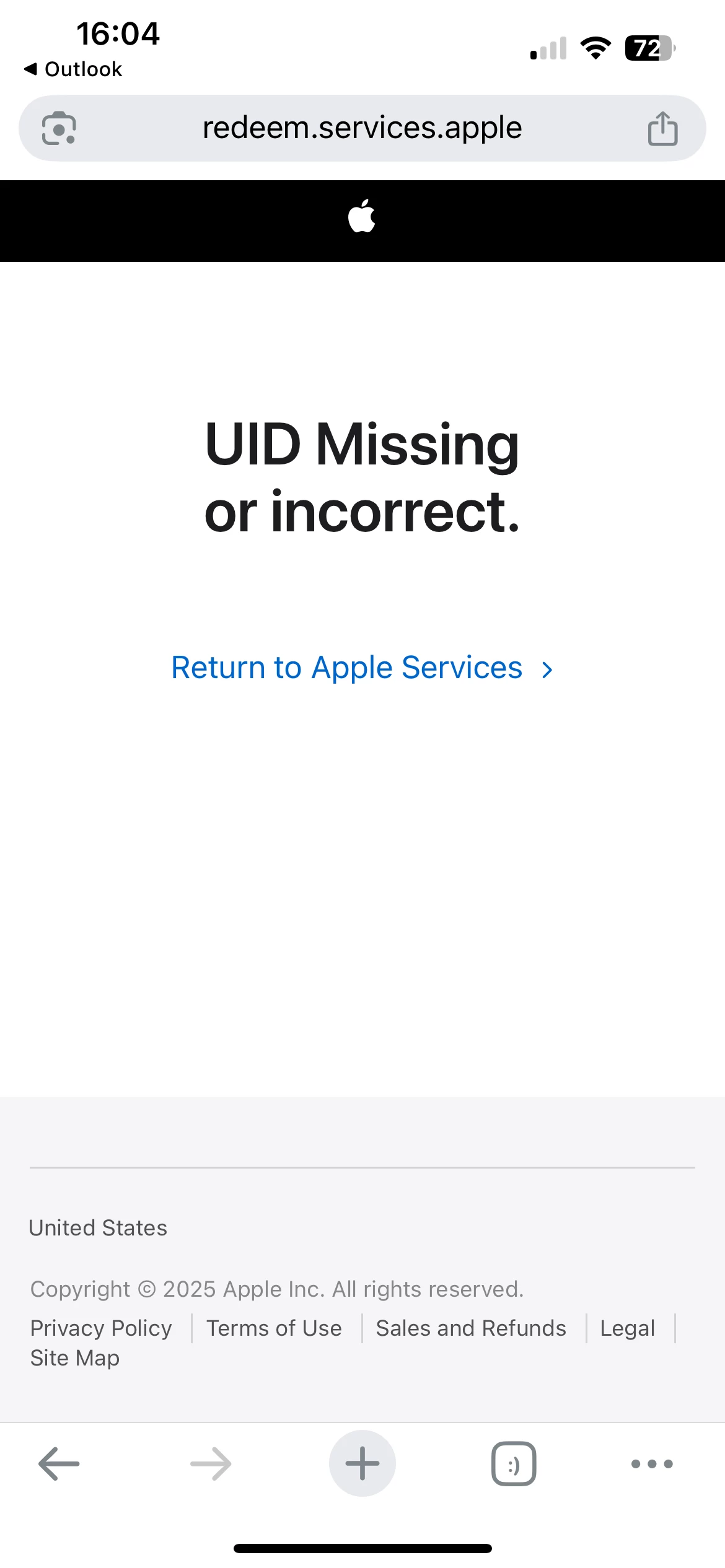Open the redeem.services.apple address bar

point(362,128)
